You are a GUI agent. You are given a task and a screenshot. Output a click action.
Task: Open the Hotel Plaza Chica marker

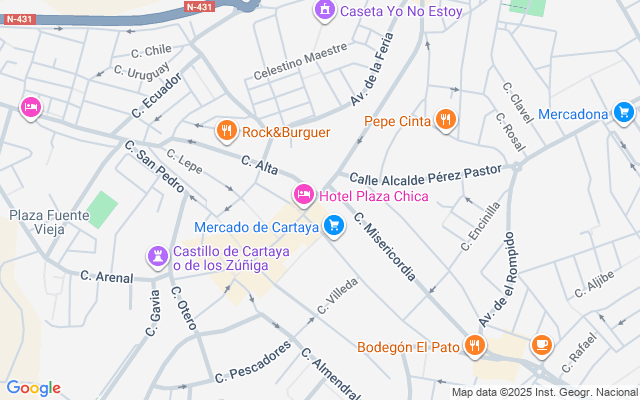(x=303, y=193)
